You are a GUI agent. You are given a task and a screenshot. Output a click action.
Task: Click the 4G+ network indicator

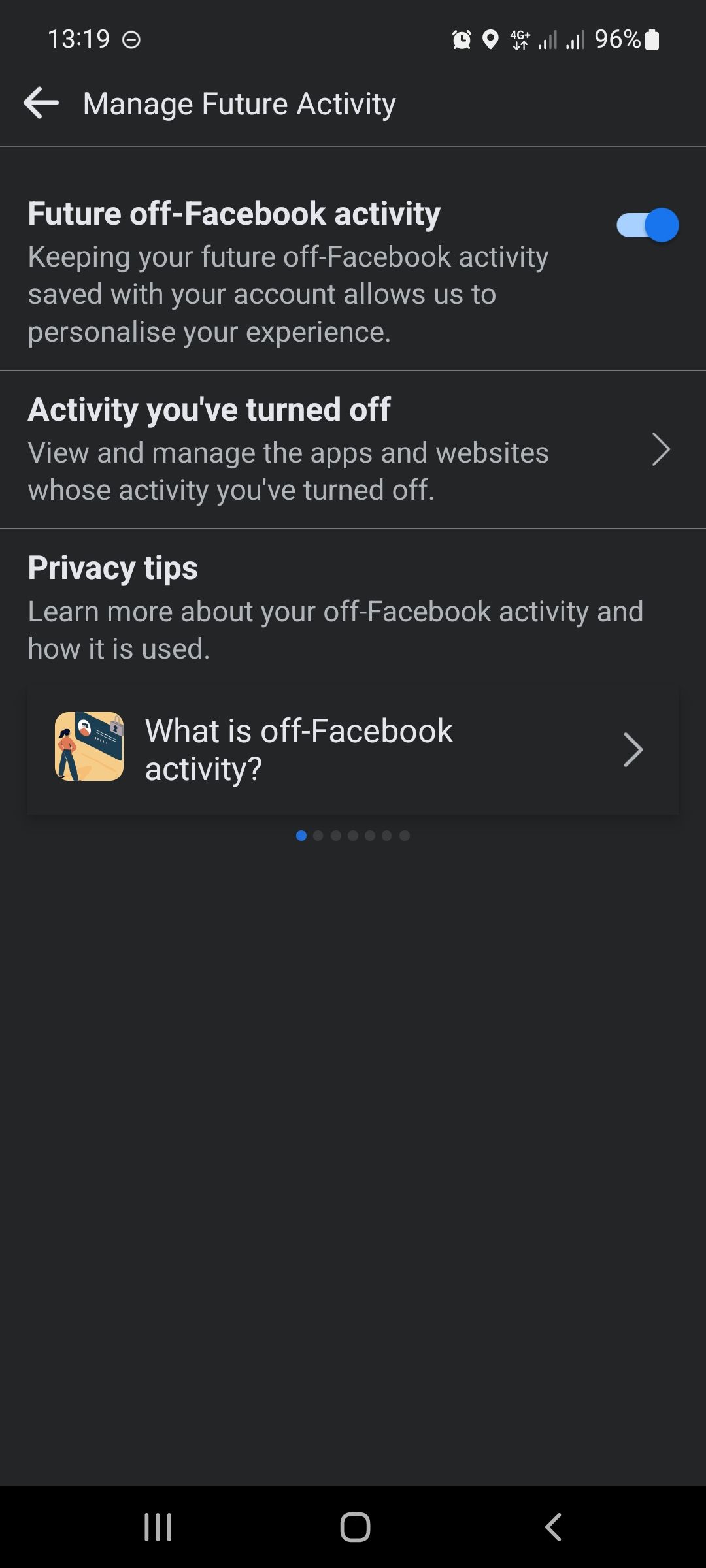pos(520,41)
